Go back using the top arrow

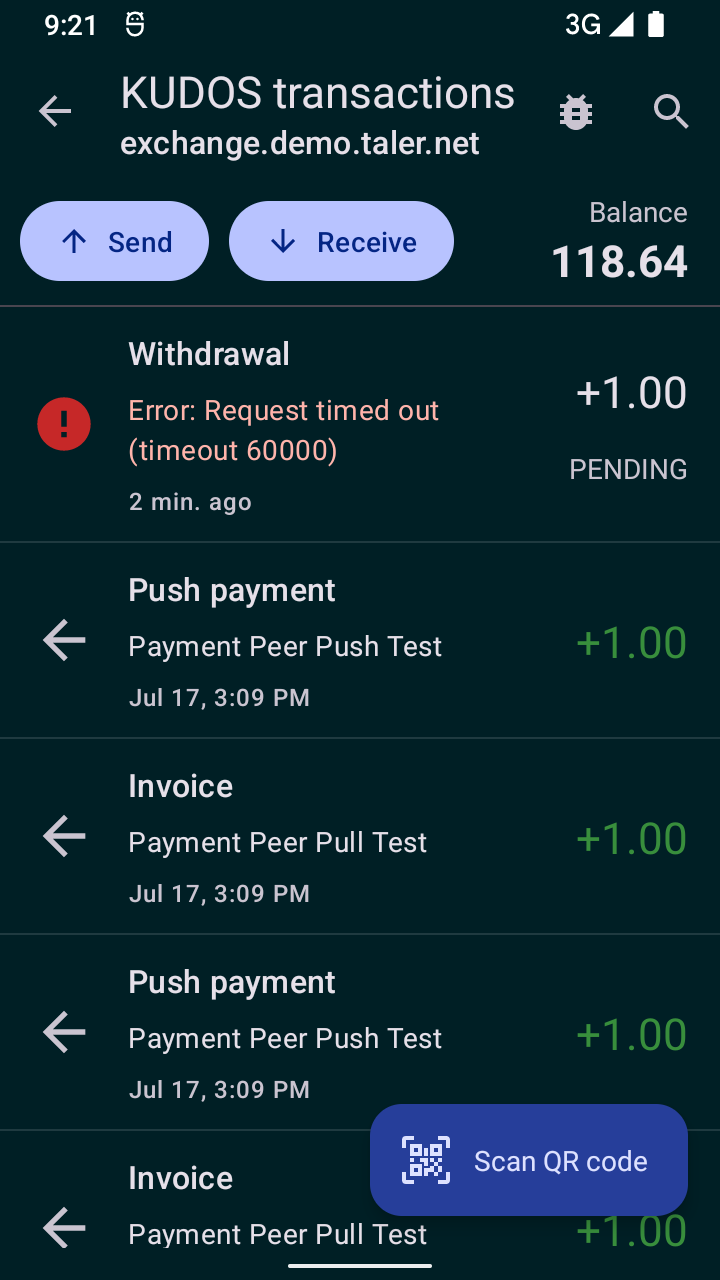pyautogui.click(x=55, y=112)
